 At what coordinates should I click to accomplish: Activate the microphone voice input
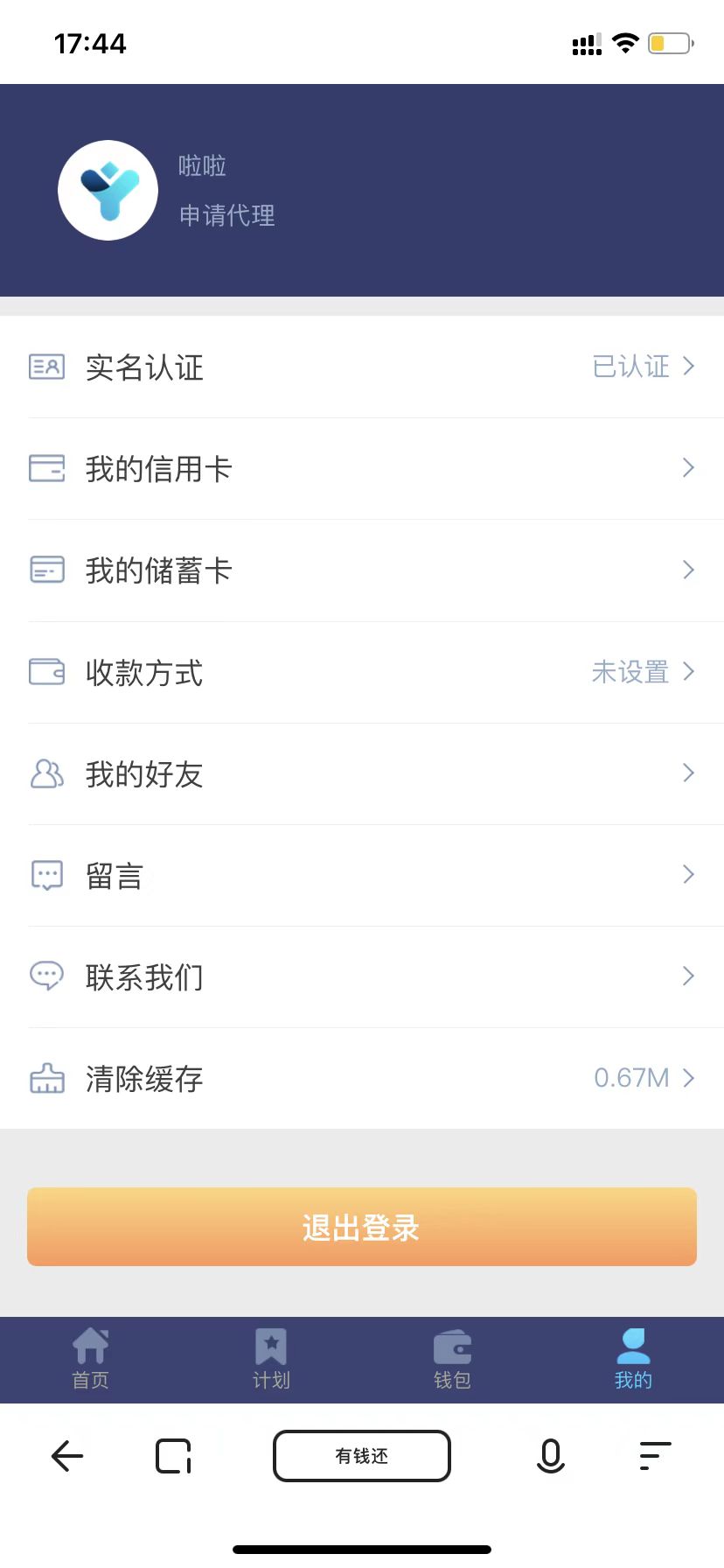coord(551,1456)
